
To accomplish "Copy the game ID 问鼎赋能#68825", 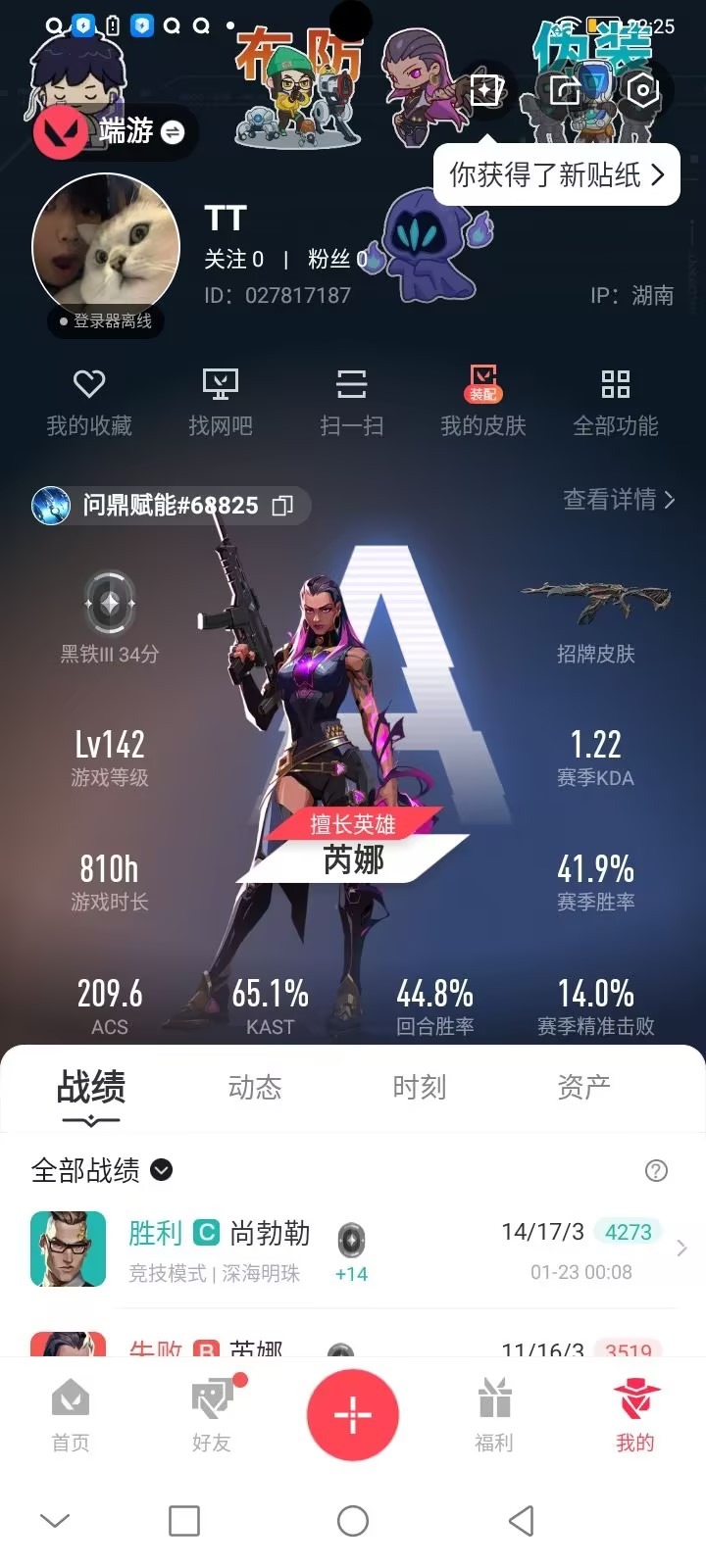I will [x=282, y=506].
